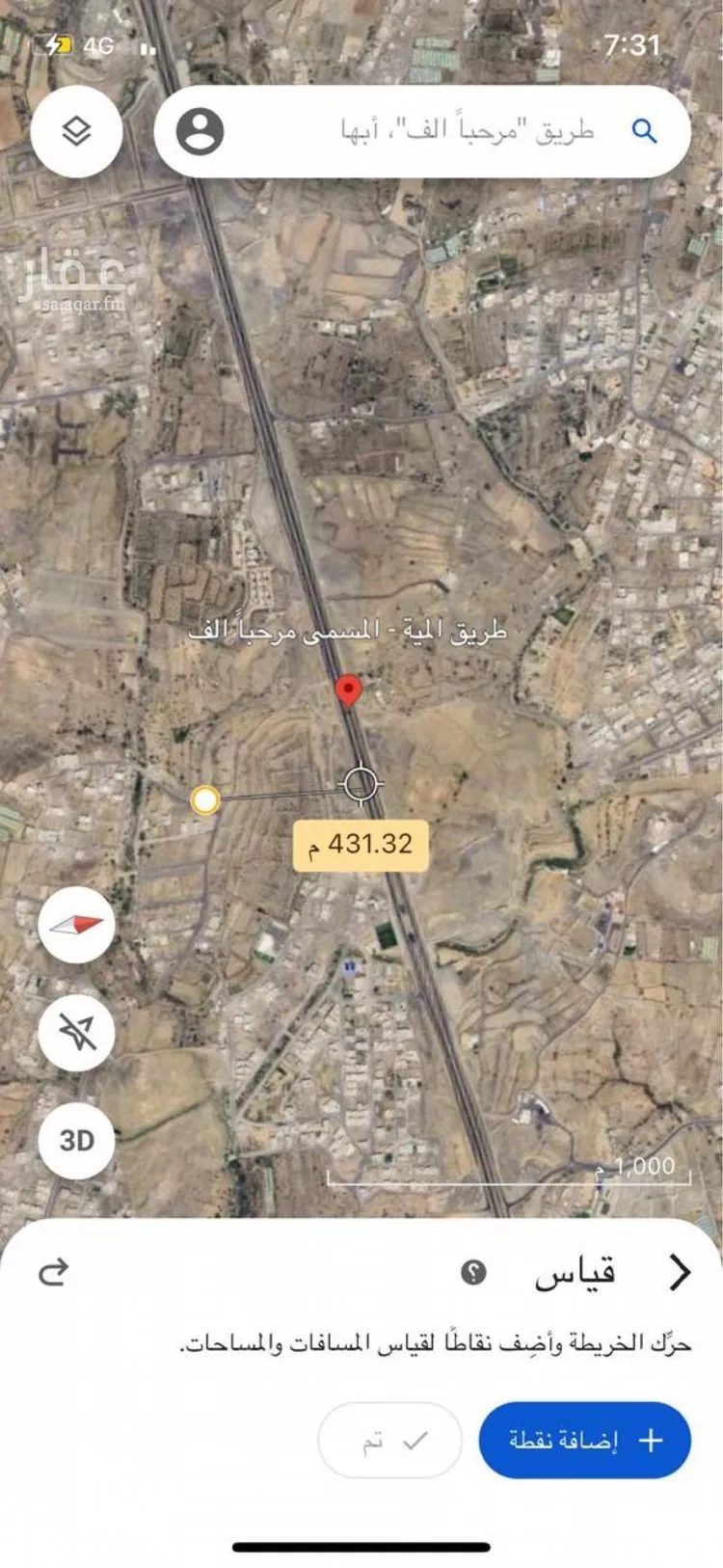Add a point with إضافة نقطة

[x=584, y=1440]
